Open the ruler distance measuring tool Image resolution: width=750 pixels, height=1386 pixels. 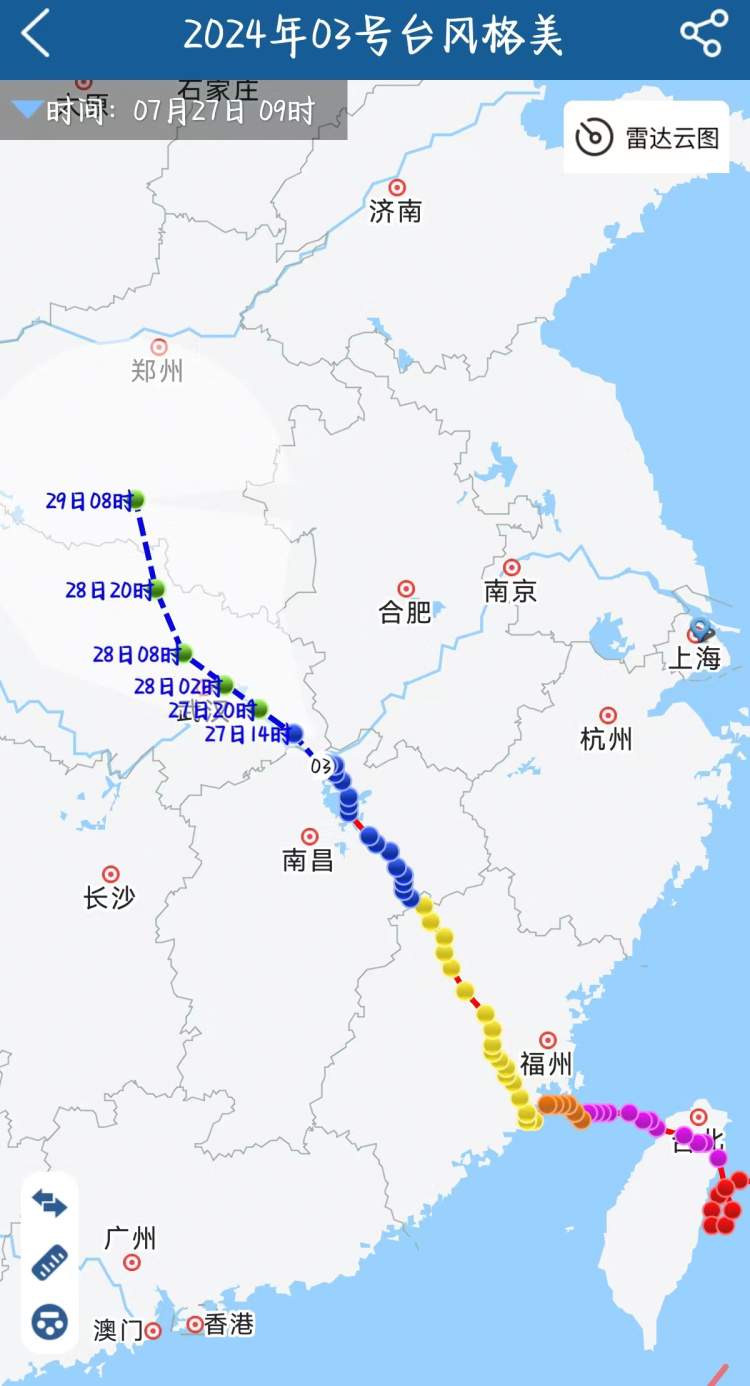point(49,1263)
